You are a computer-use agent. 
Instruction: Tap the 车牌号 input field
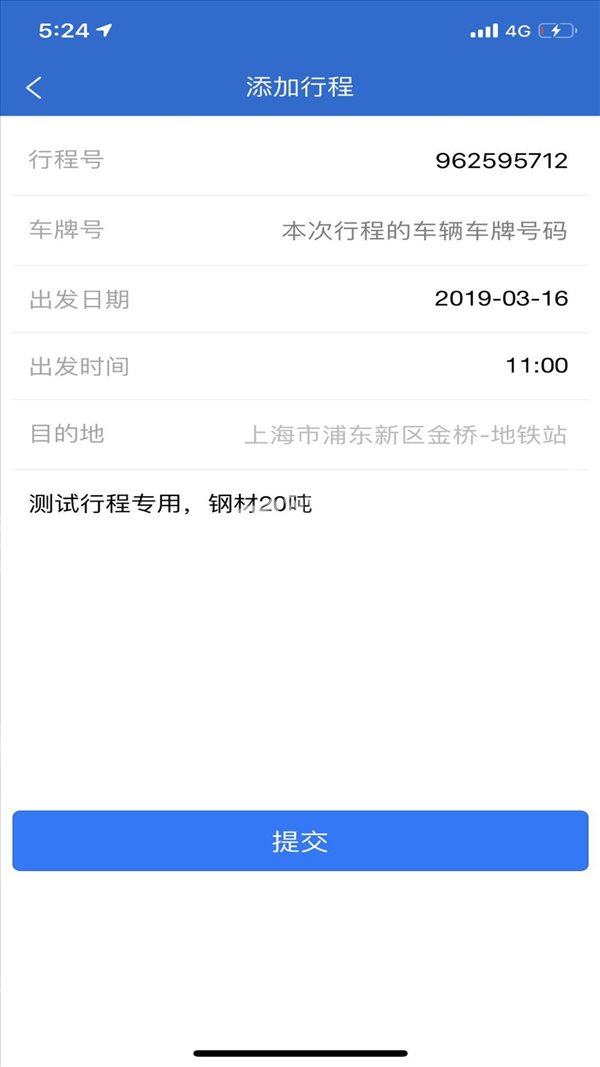(x=424, y=231)
